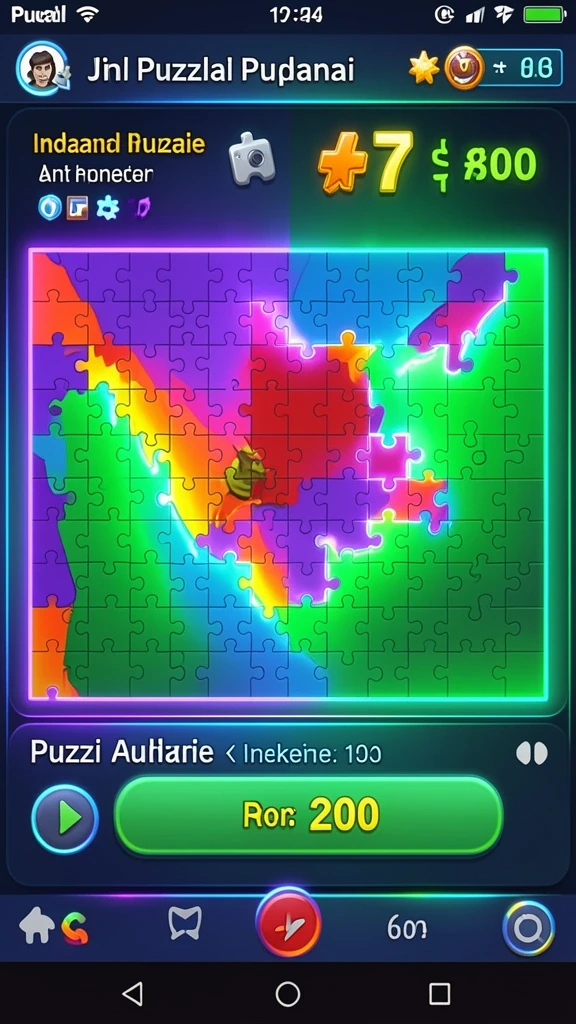Open the search magnifier in bottom bar
Screen dimensions: 576x1024
click(x=528, y=927)
